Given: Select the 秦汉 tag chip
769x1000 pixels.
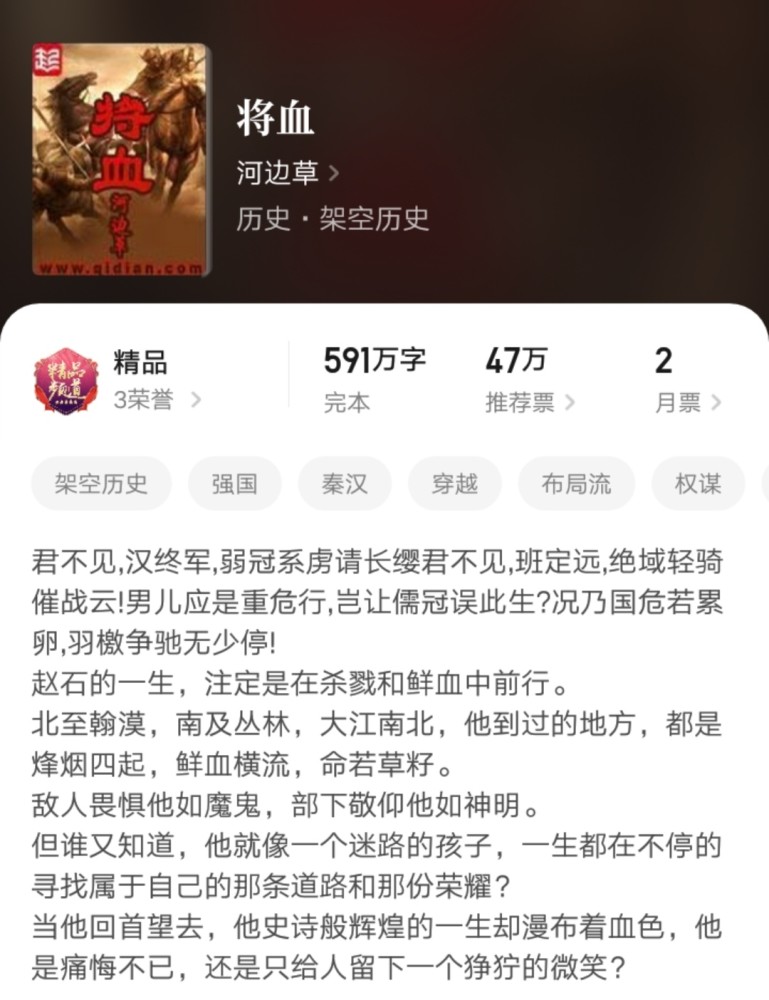Looking at the screenshot, I should pos(344,484).
